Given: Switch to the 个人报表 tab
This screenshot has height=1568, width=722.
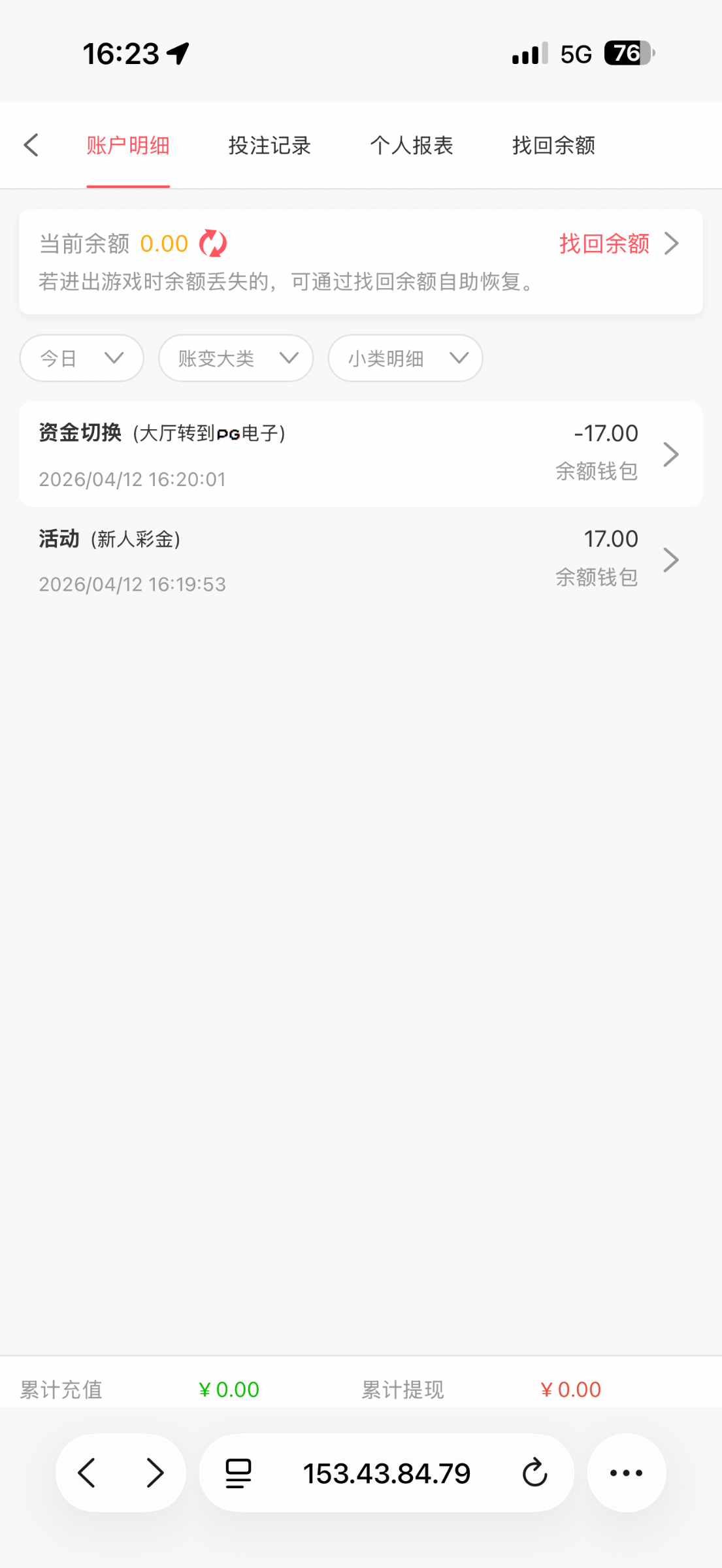Looking at the screenshot, I should [412, 145].
